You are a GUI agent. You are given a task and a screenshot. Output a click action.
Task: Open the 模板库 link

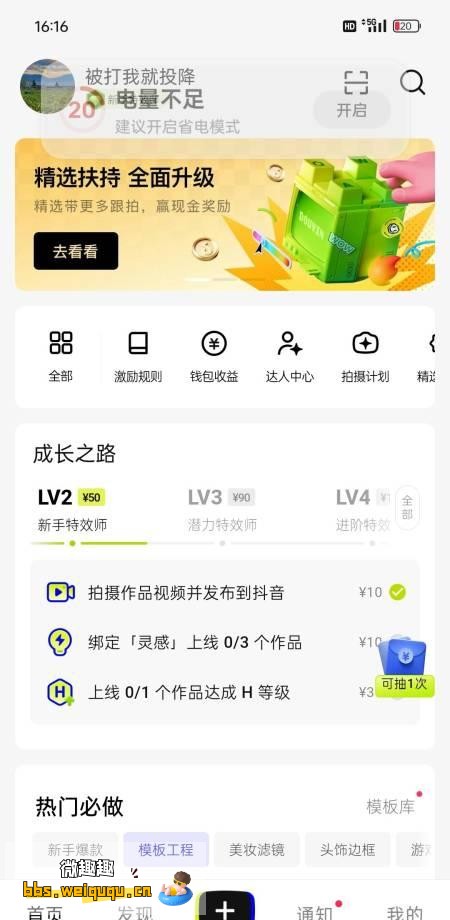(390, 806)
